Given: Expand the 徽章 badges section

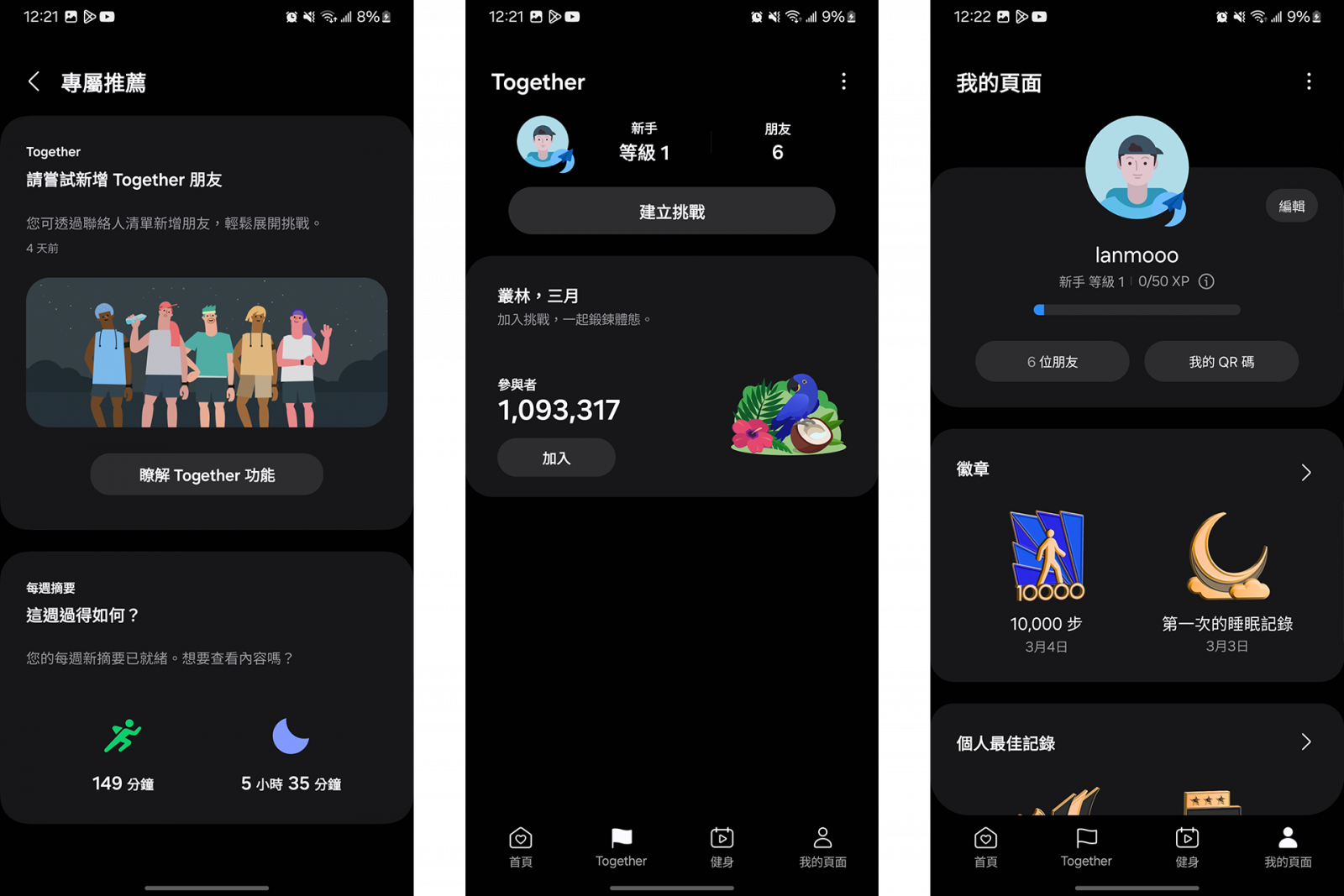Looking at the screenshot, I should 1305,472.
